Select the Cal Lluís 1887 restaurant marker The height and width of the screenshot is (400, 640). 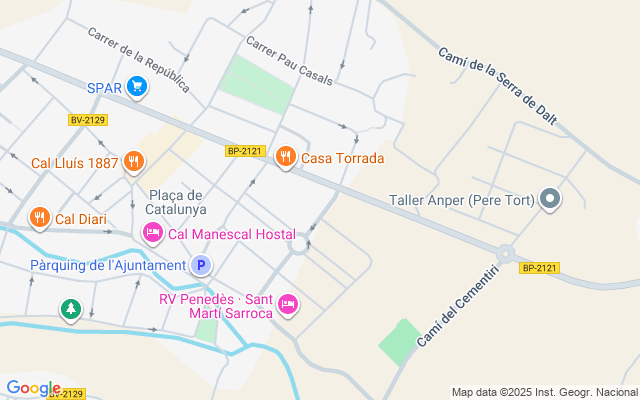coord(133,162)
